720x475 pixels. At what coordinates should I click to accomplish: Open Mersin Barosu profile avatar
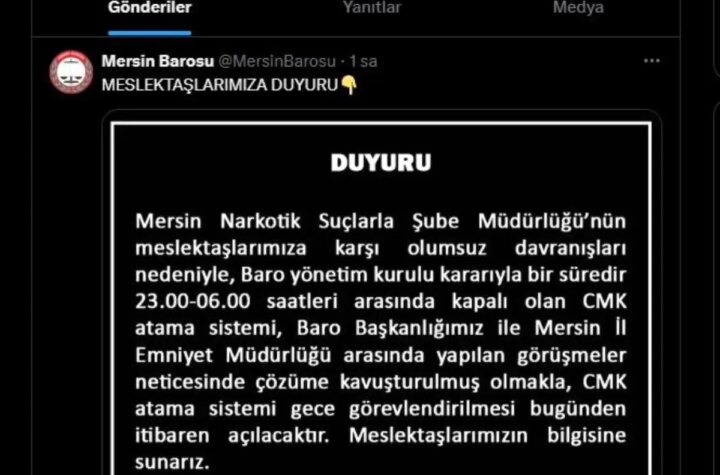71,71
